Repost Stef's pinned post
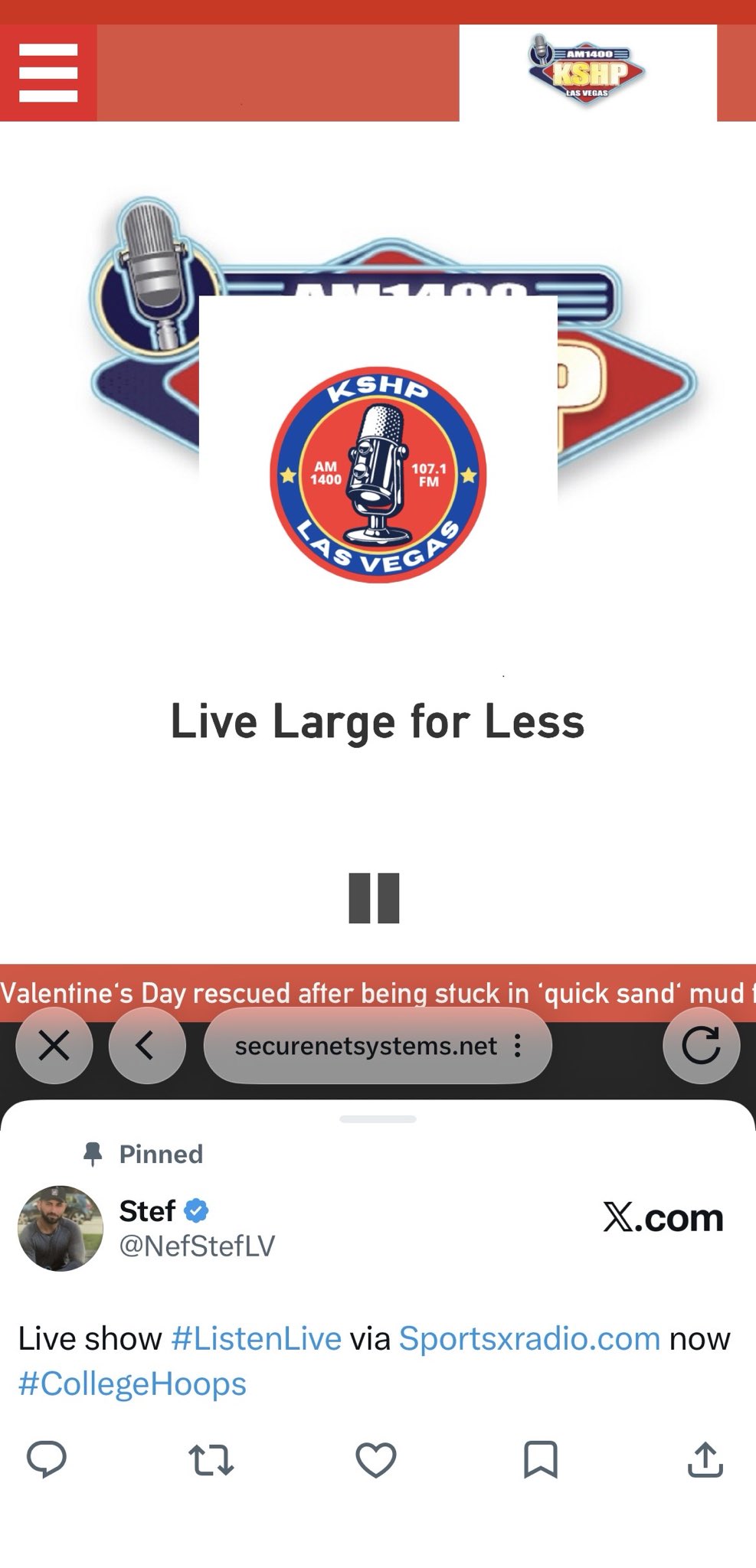Viewport: 756px width, 1568px height. [x=211, y=1459]
